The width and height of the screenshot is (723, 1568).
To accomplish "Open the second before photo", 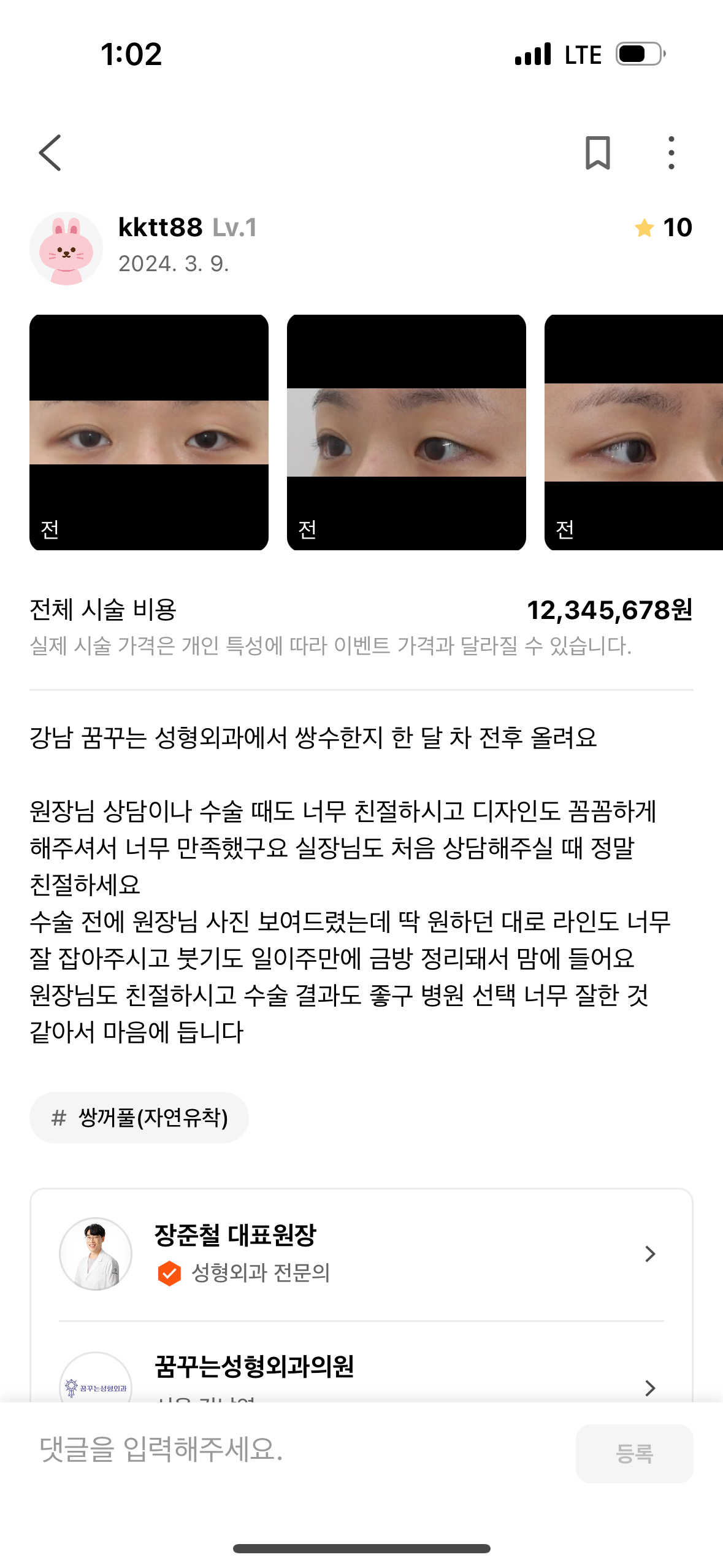I will 407,432.
